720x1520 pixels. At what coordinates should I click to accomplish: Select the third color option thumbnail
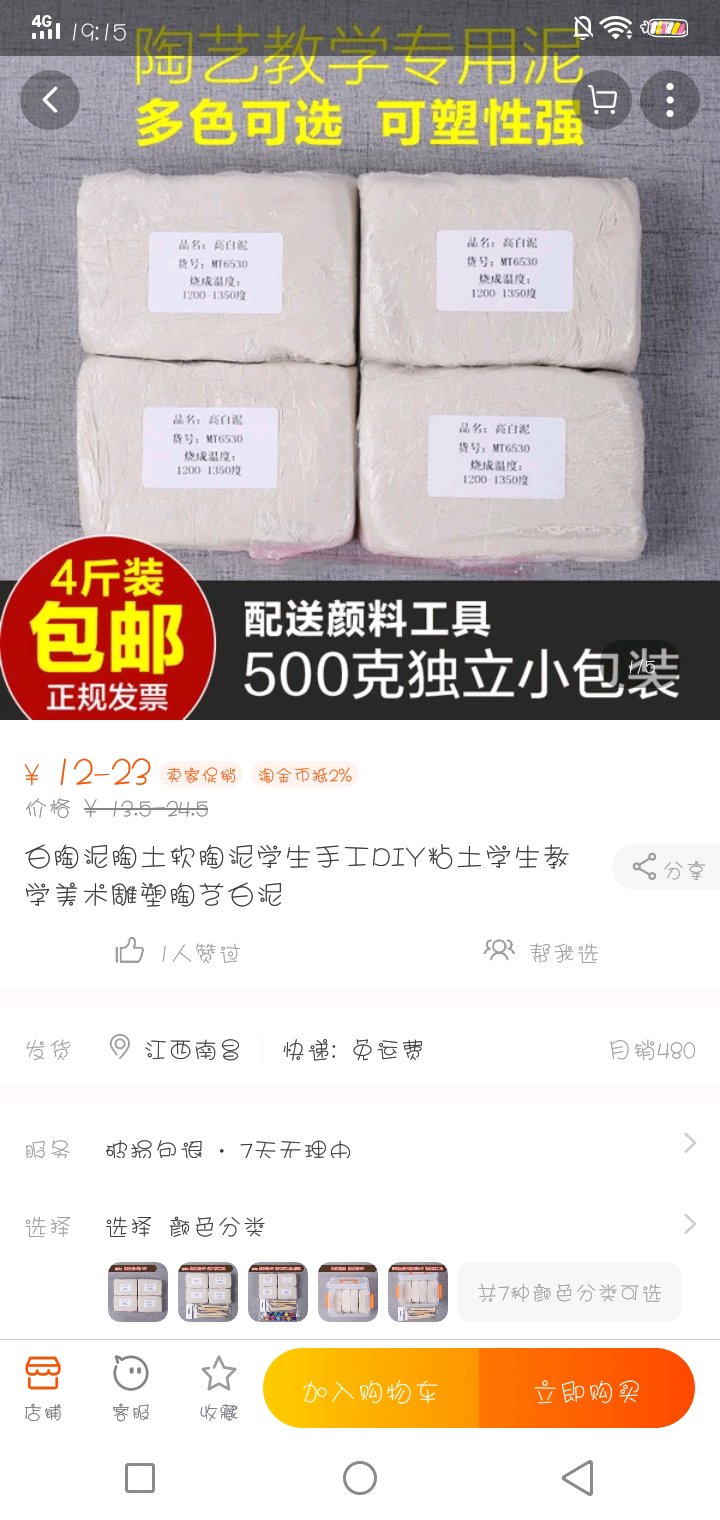[278, 1292]
